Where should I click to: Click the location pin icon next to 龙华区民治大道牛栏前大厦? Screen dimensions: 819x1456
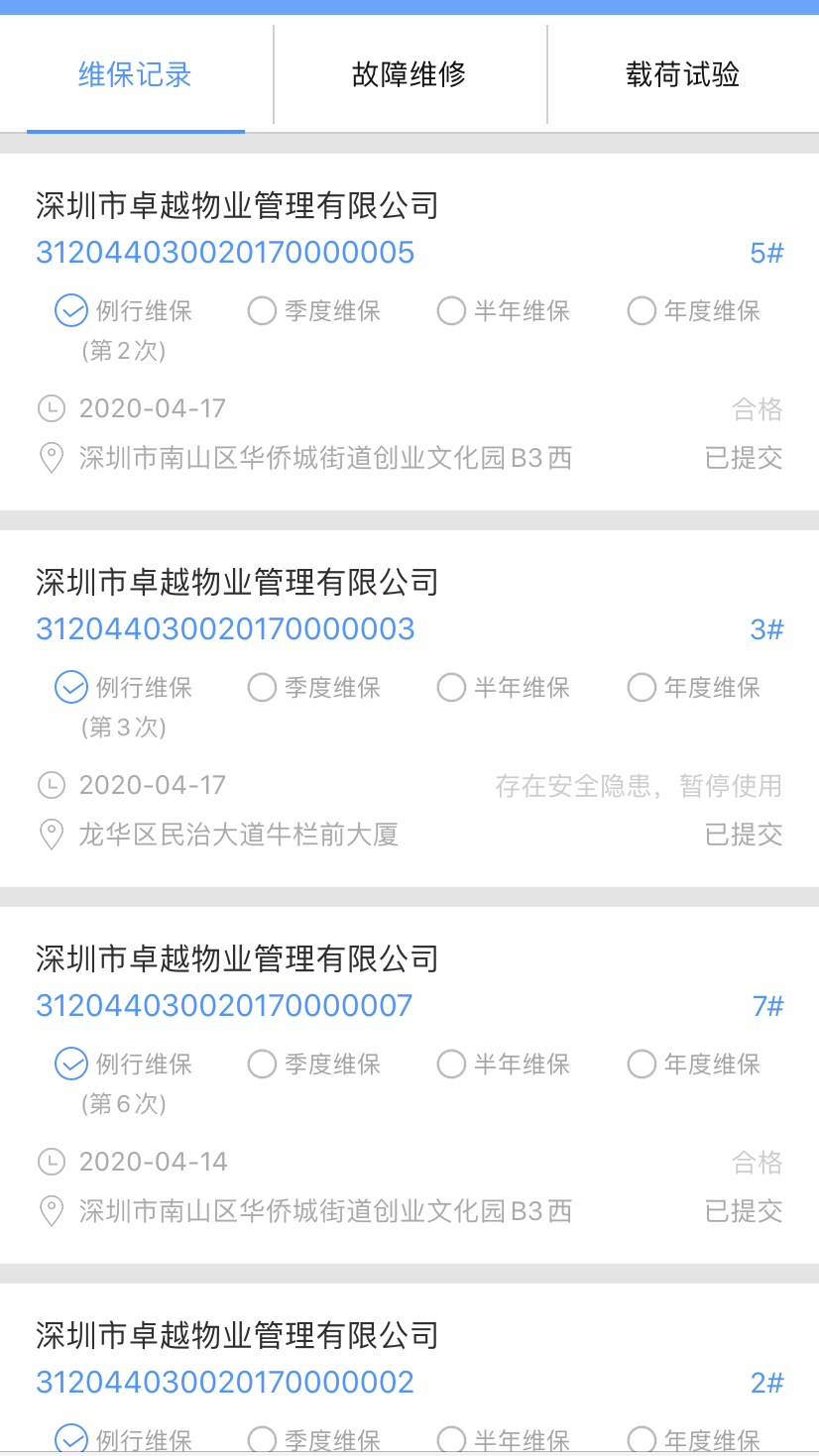tap(51, 834)
